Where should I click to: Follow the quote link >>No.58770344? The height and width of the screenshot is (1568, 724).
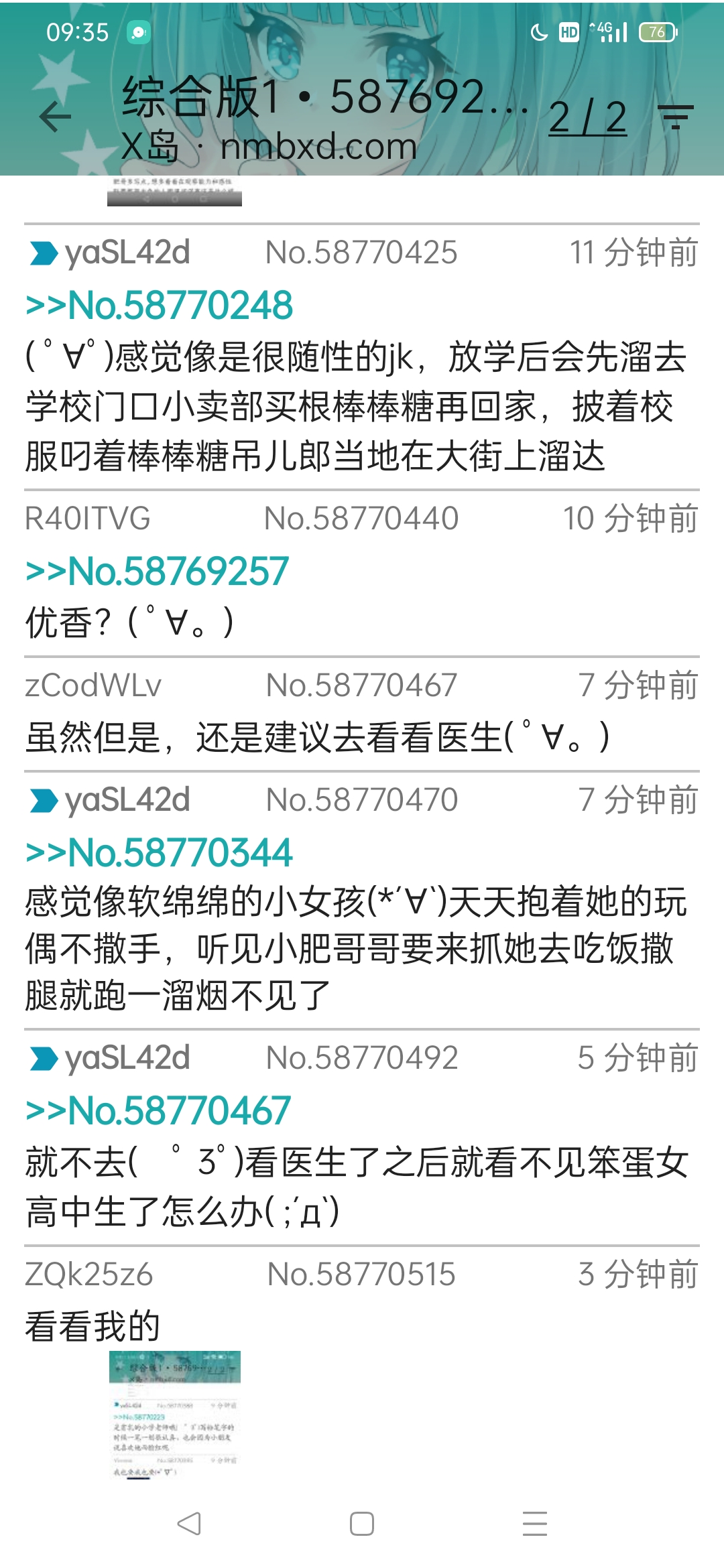point(160,853)
